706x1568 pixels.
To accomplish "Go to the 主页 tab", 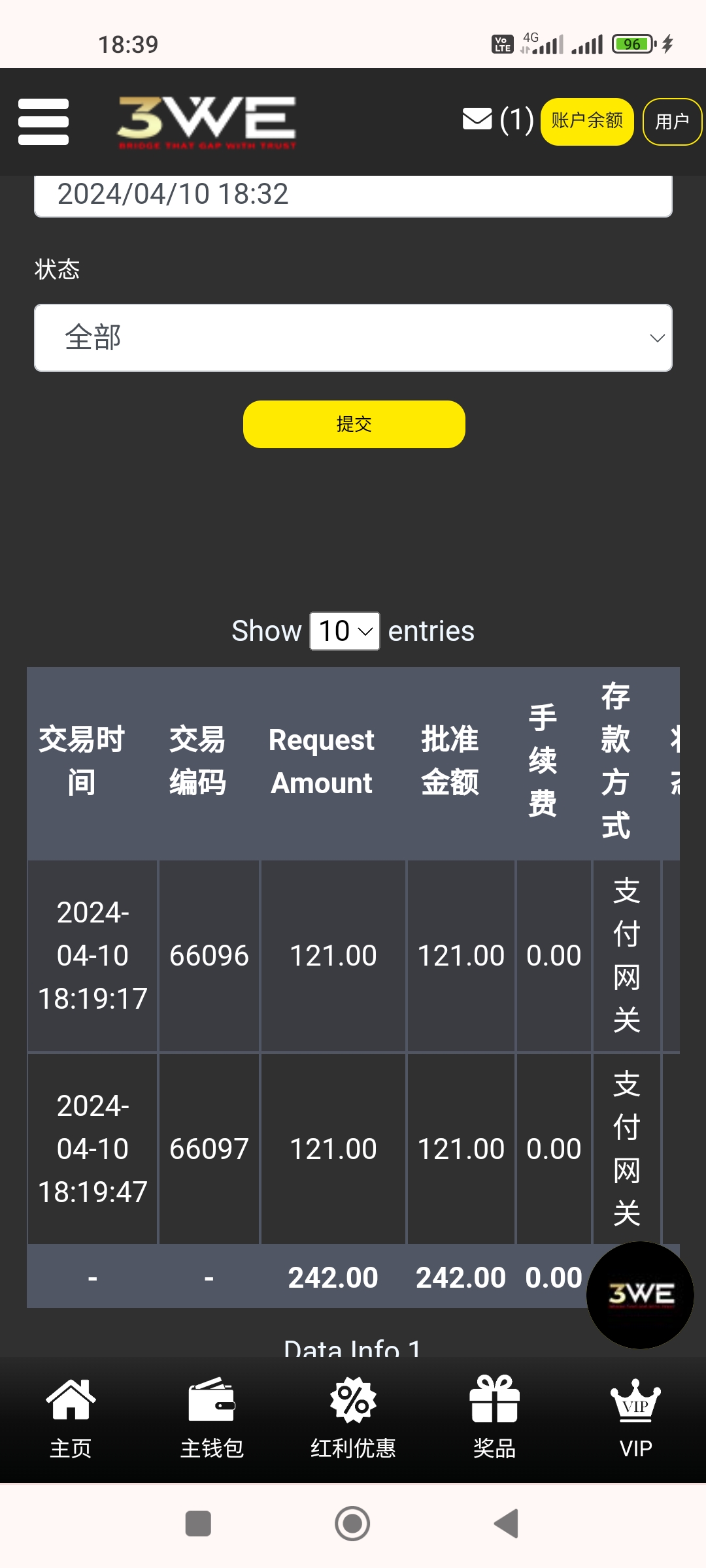I will point(71,1418).
